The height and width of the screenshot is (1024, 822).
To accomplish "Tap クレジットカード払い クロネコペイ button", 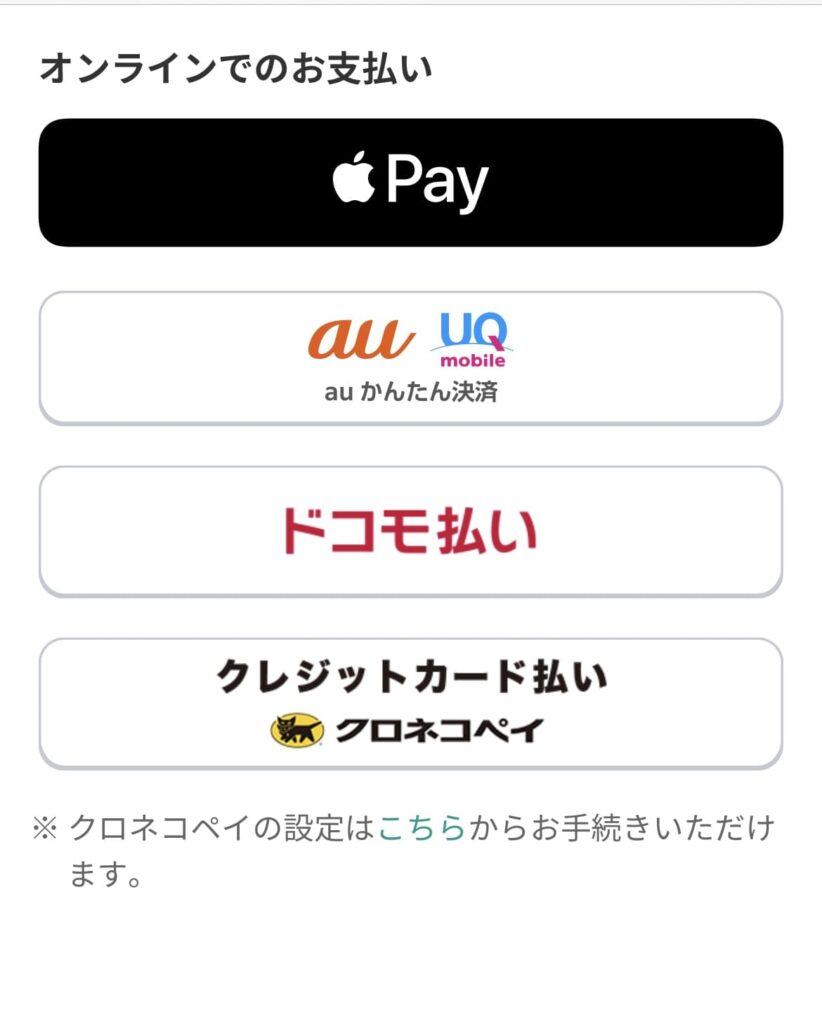I will (410, 703).
